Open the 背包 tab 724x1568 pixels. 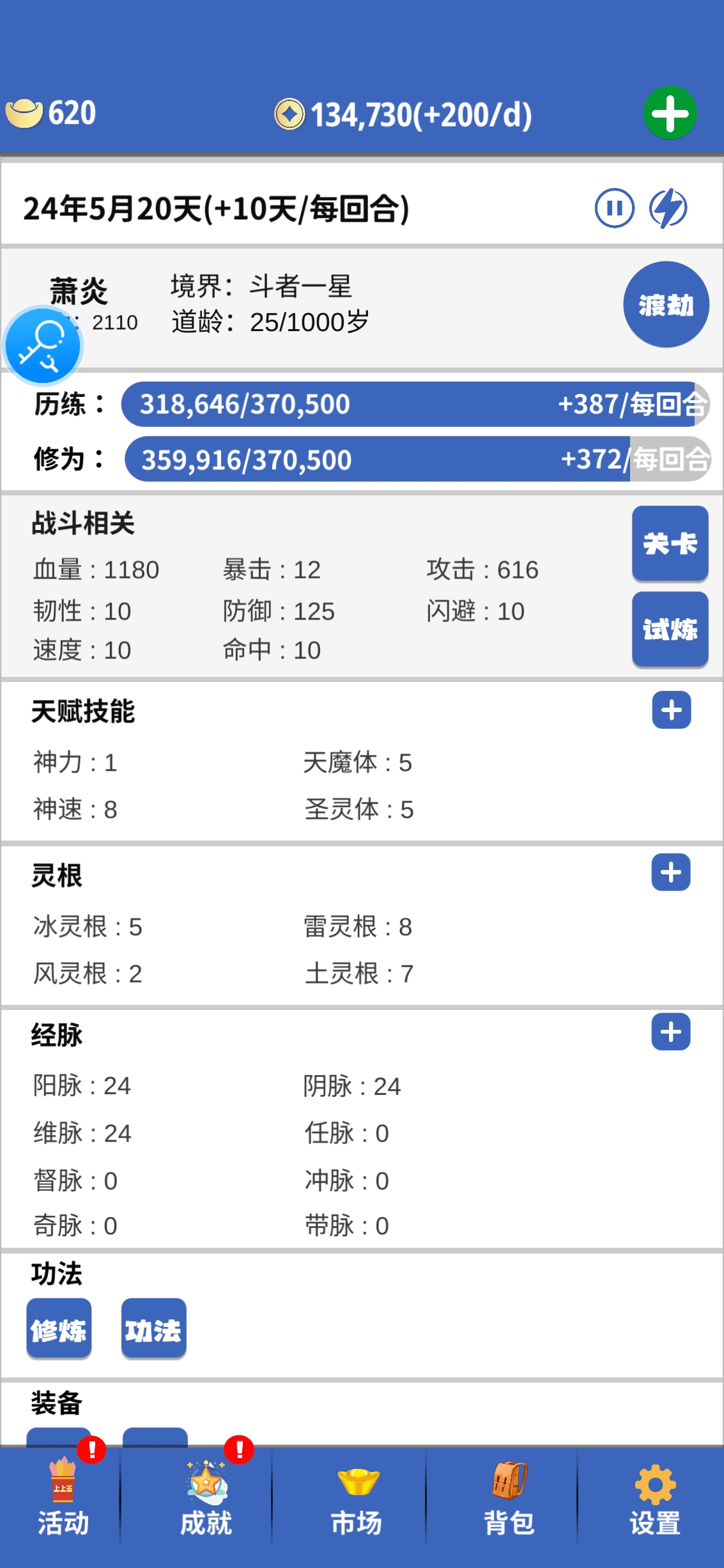[509, 1502]
